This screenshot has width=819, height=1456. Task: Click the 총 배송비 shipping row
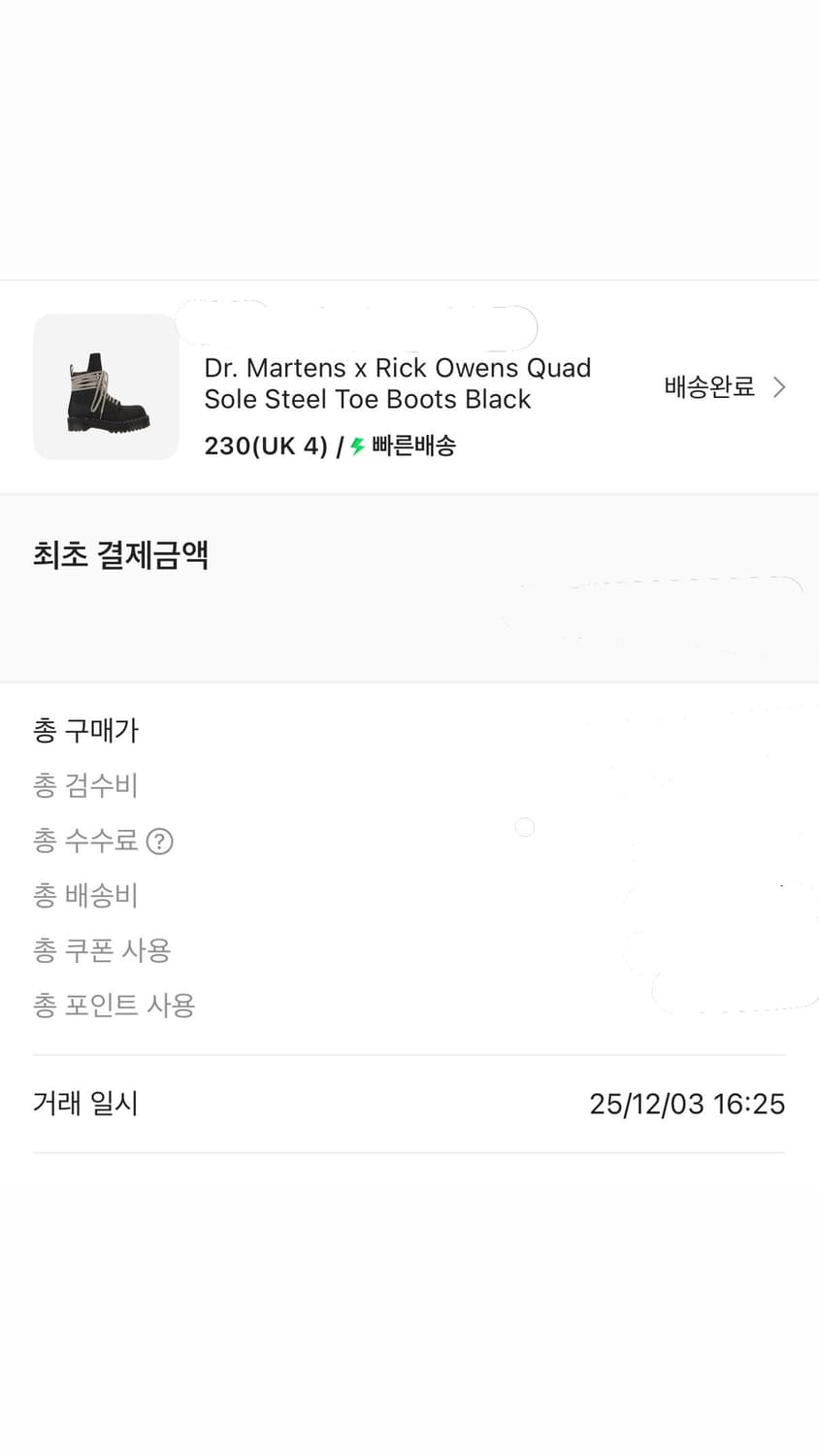[x=85, y=896]
